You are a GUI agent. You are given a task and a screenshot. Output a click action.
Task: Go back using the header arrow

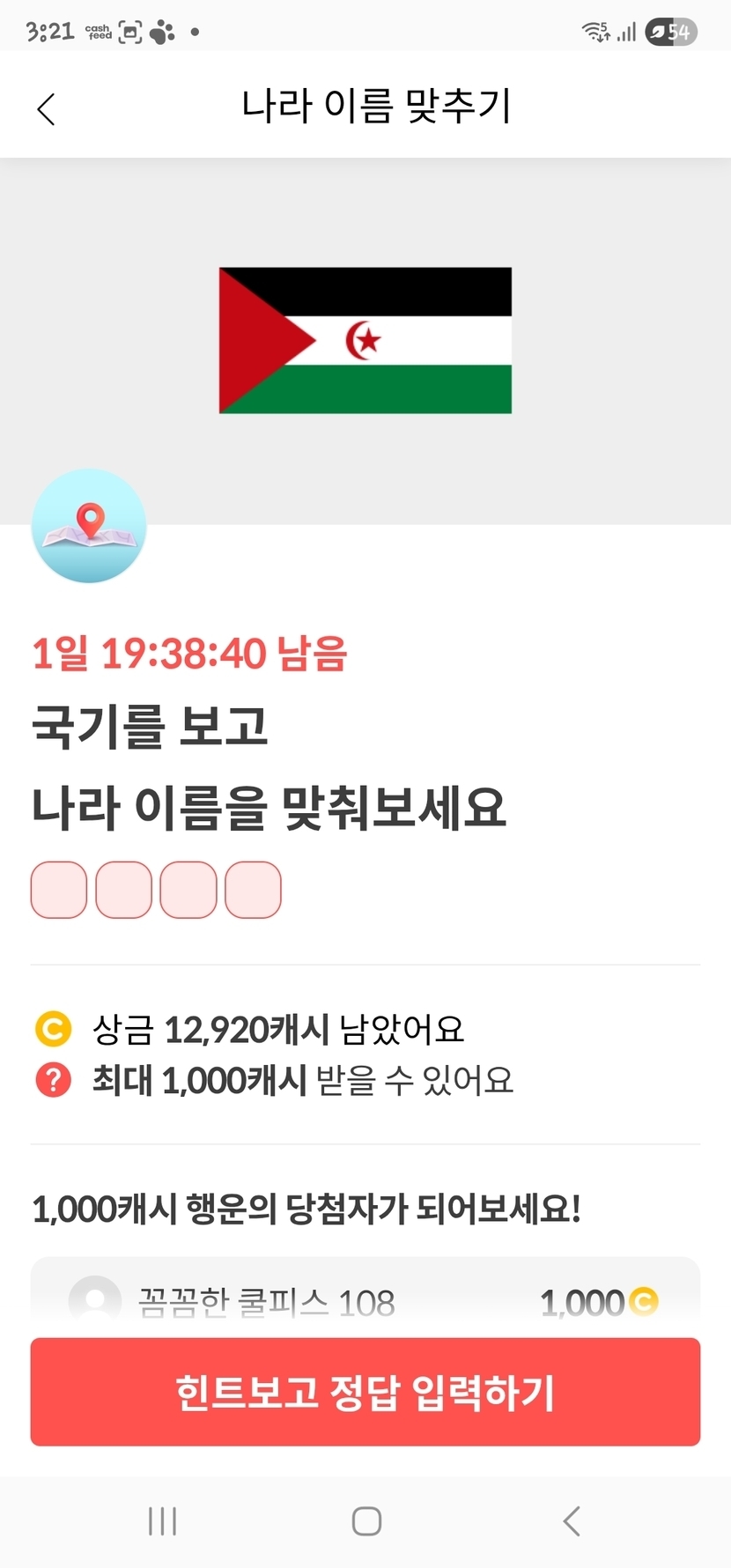tap(47, 109)
